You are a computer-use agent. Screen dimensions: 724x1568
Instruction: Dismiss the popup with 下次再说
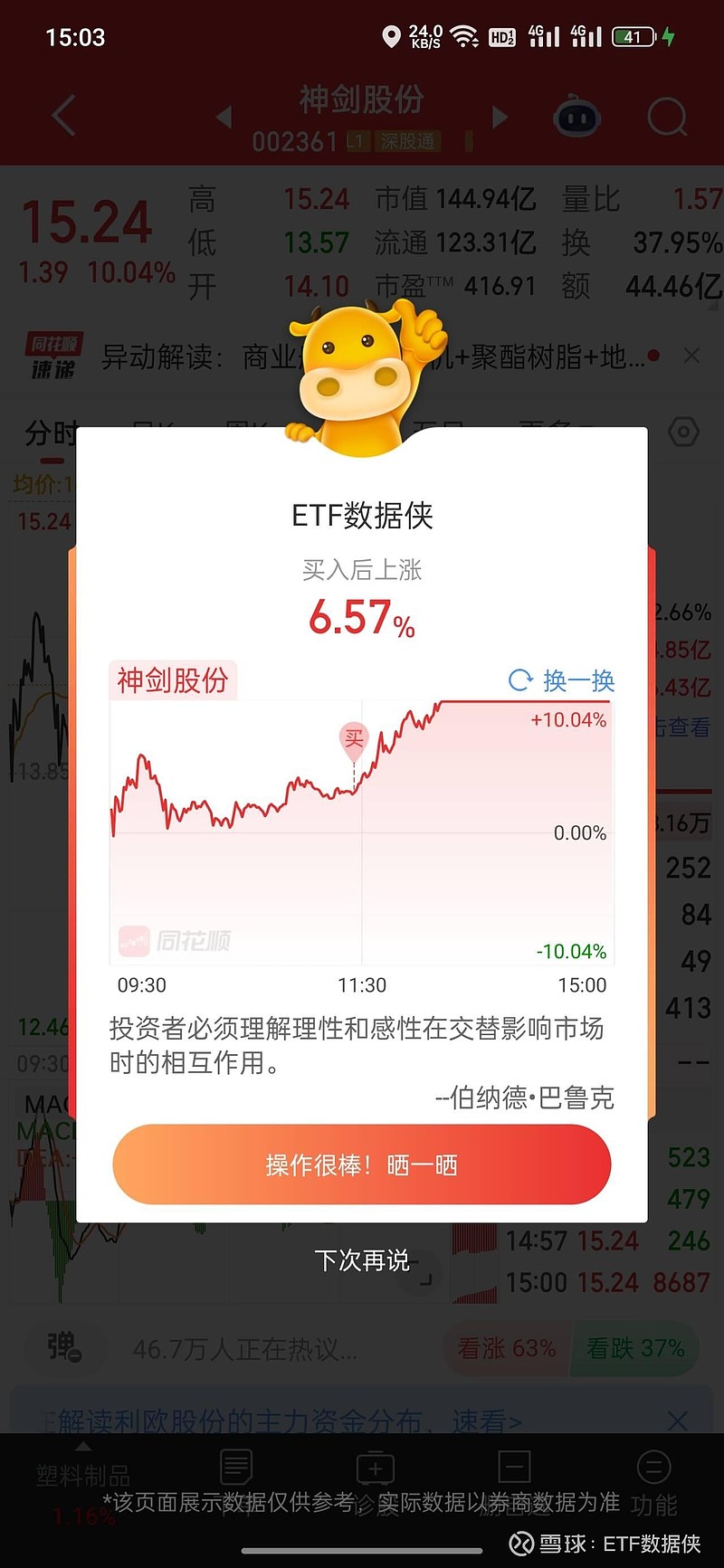coord(362,1260)
